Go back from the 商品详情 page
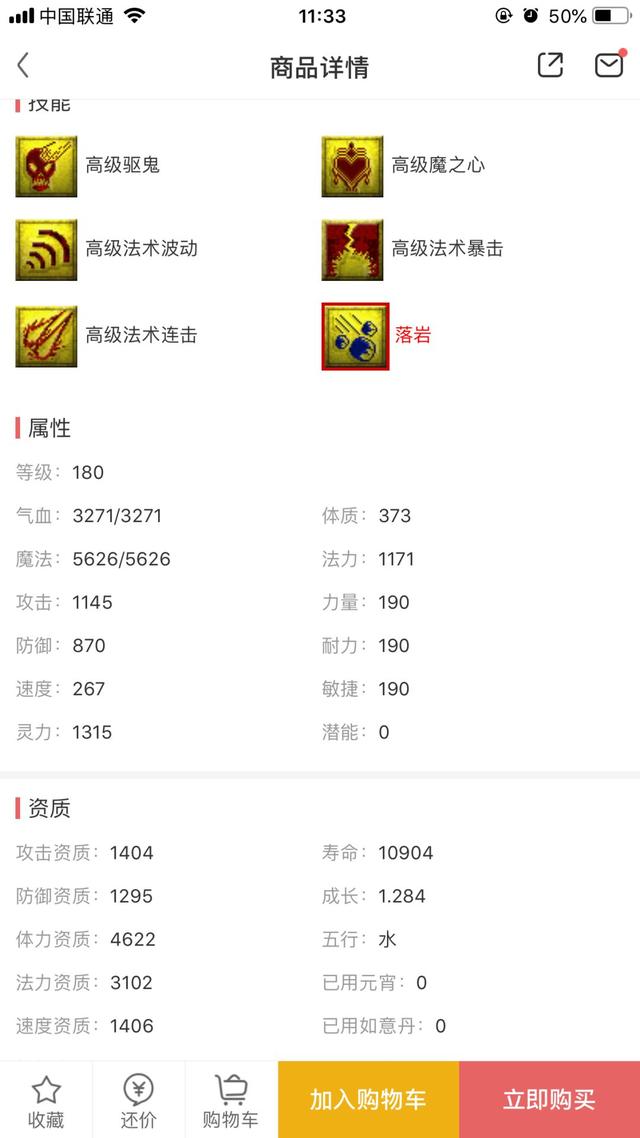Viewport: 640px width, 1138px height. point(23,65)
